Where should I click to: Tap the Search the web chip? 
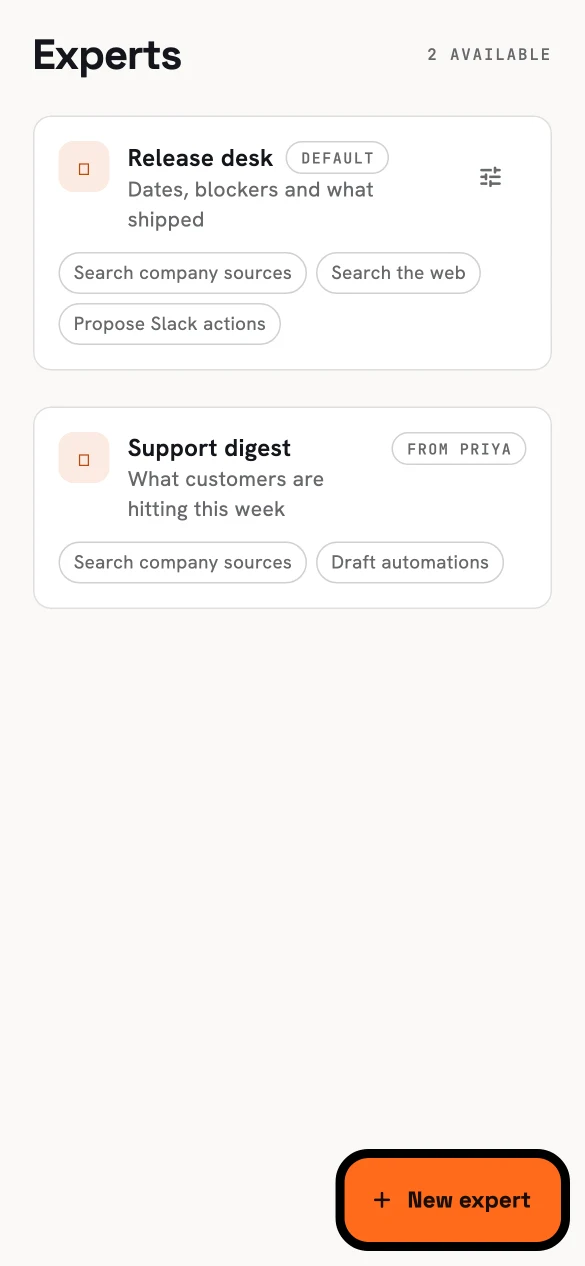click(x=398, y=273)
